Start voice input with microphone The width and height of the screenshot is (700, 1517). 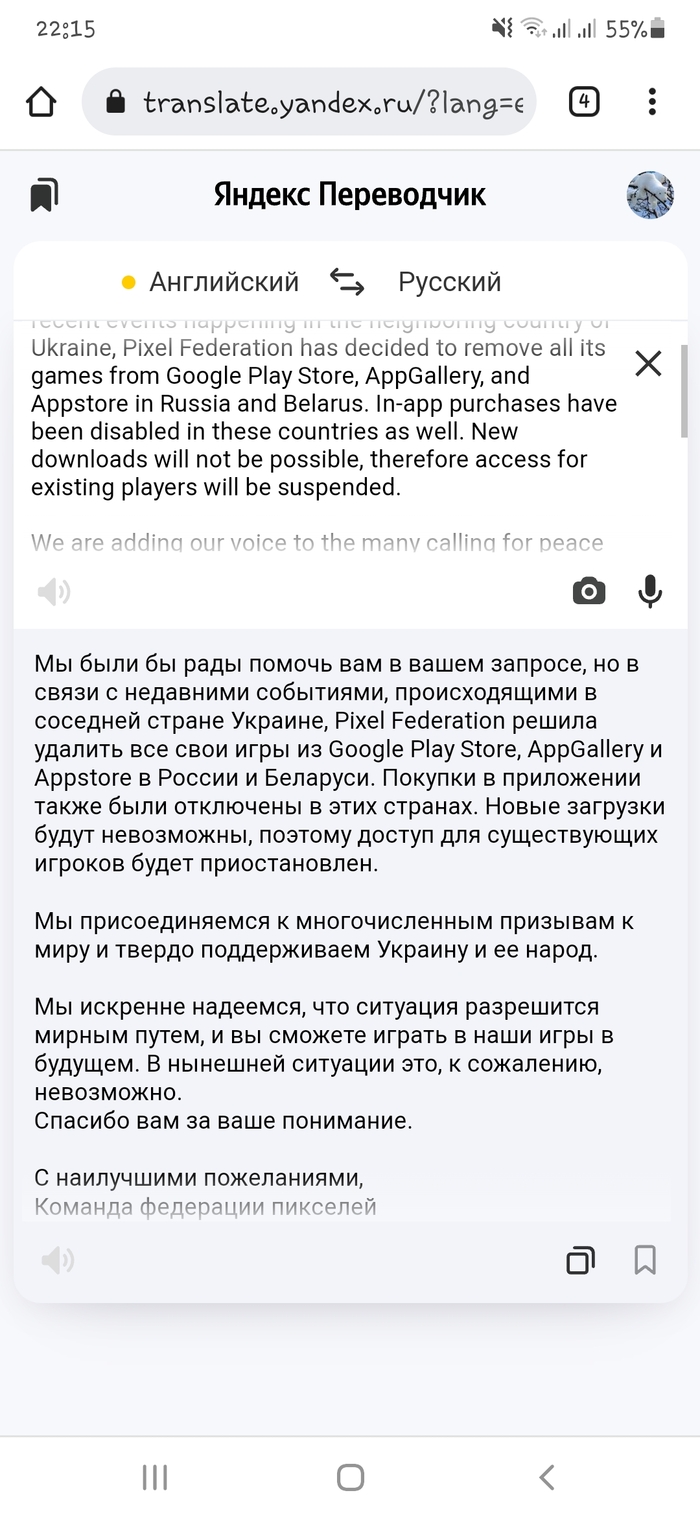650,592
